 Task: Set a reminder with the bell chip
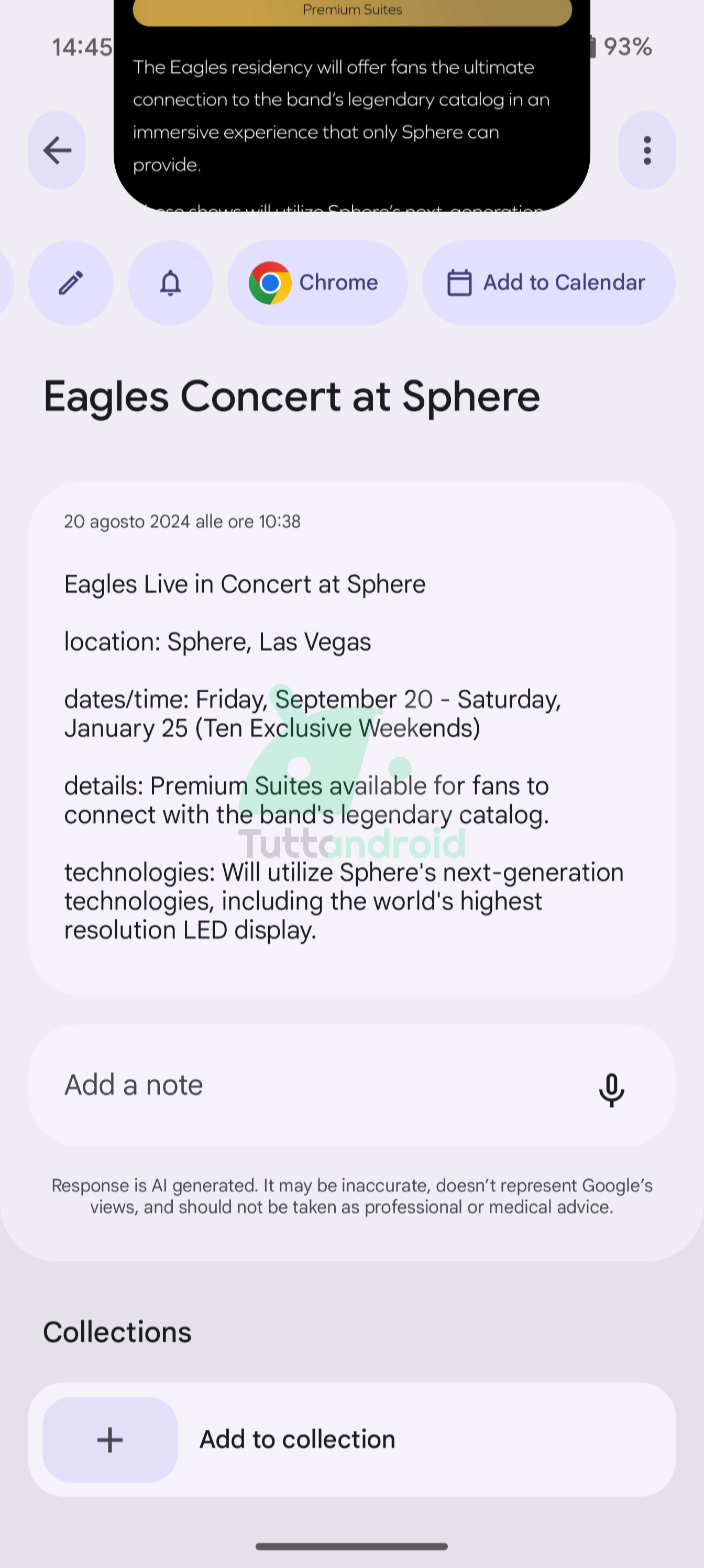pos(170,282)
